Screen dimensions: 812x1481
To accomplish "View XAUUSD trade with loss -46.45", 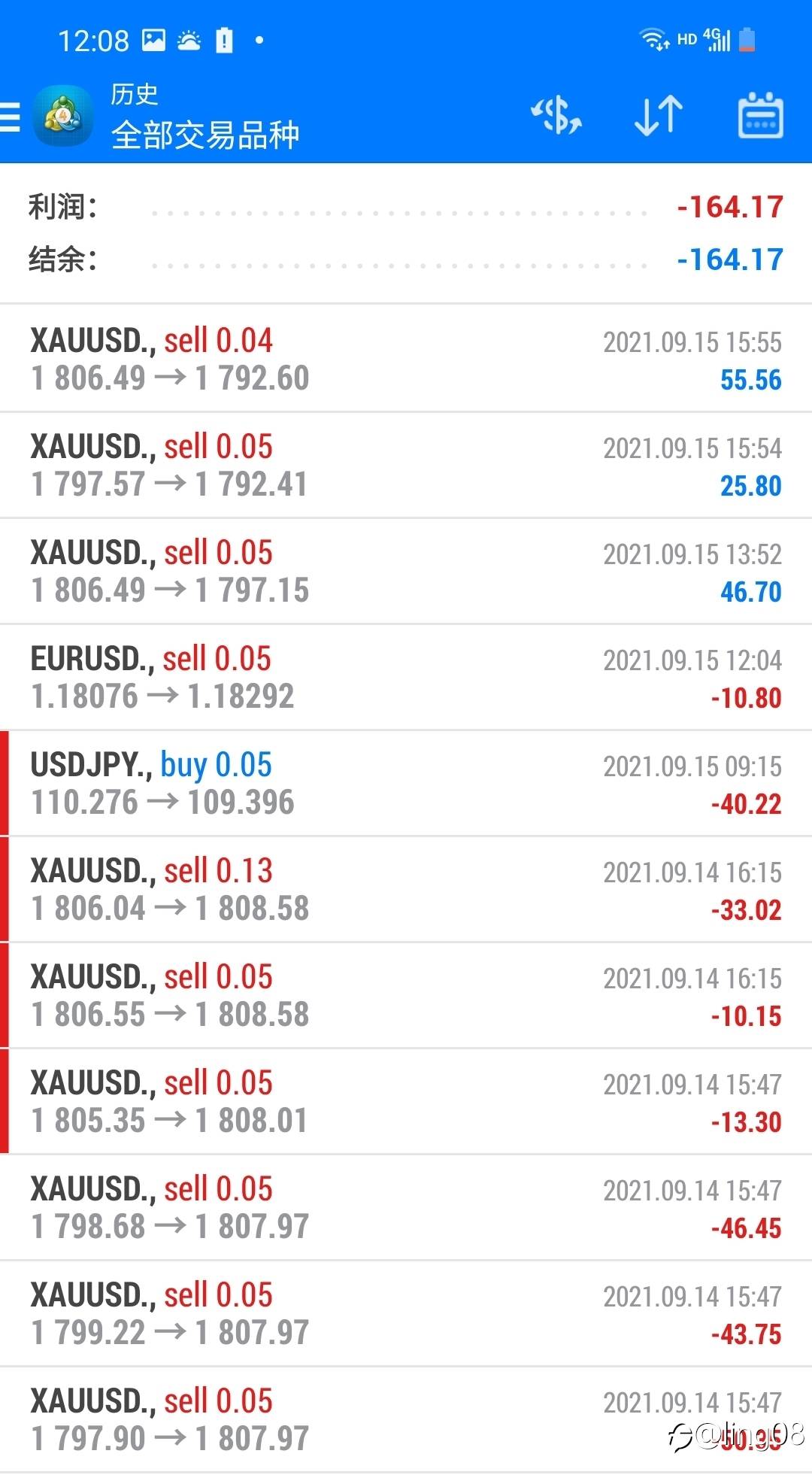I will (406, 1207).
